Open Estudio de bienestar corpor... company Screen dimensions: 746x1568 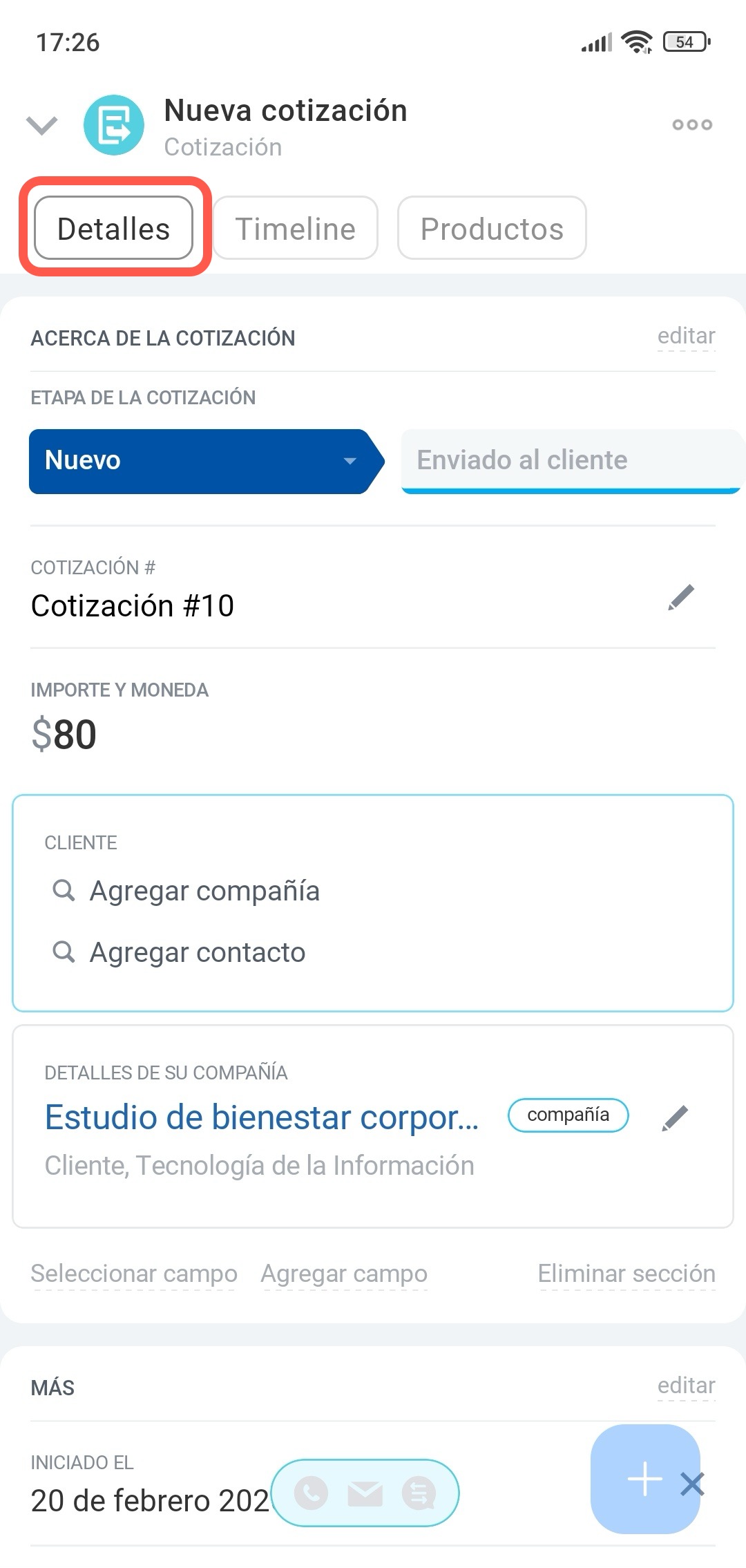[262, 1117]
